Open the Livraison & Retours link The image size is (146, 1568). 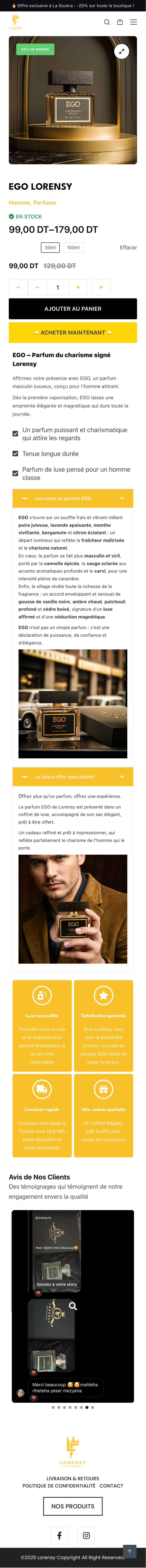tap(73, 1478)
